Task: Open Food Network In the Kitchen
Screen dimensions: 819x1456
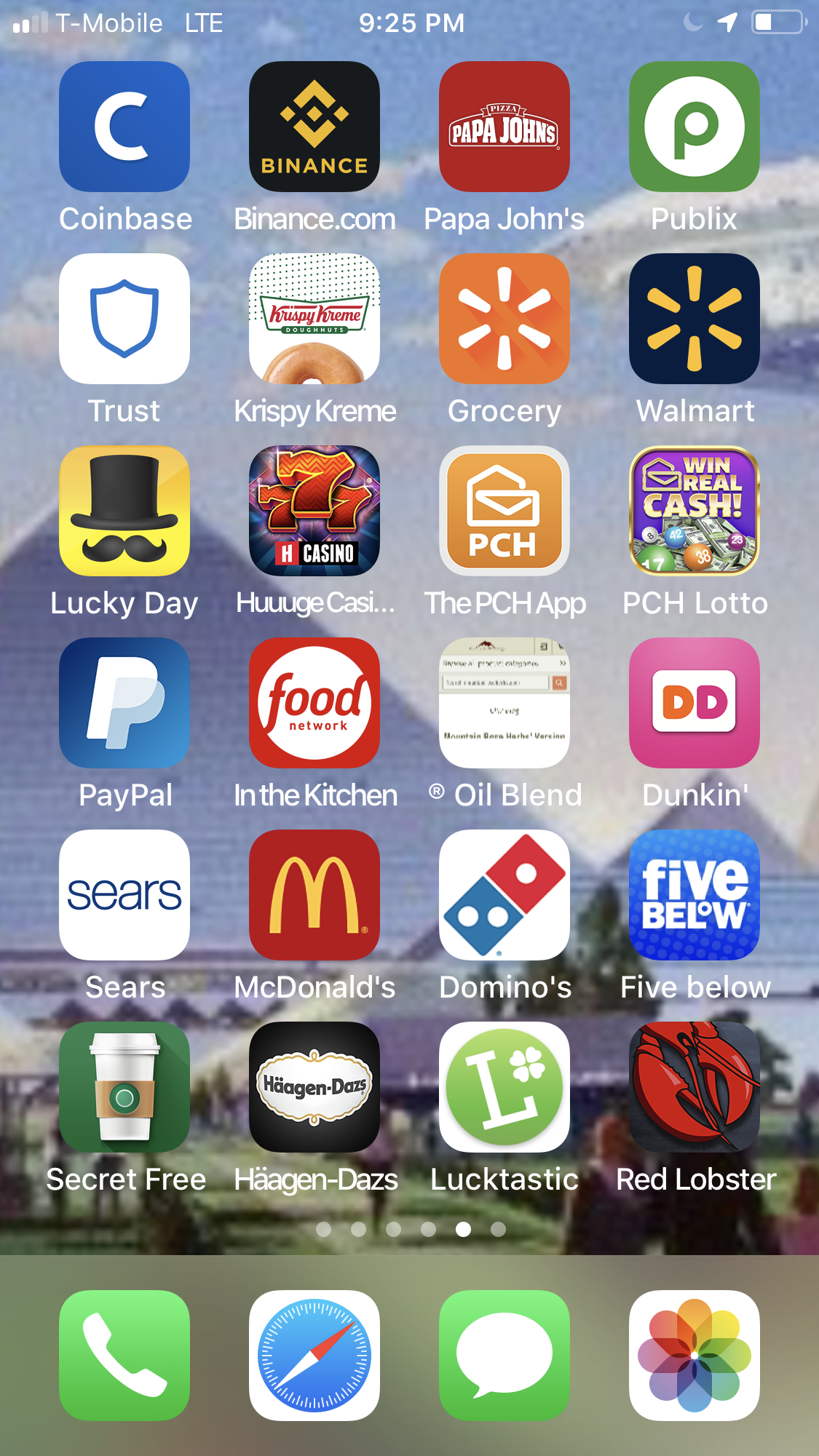Action: pos(314,703)
